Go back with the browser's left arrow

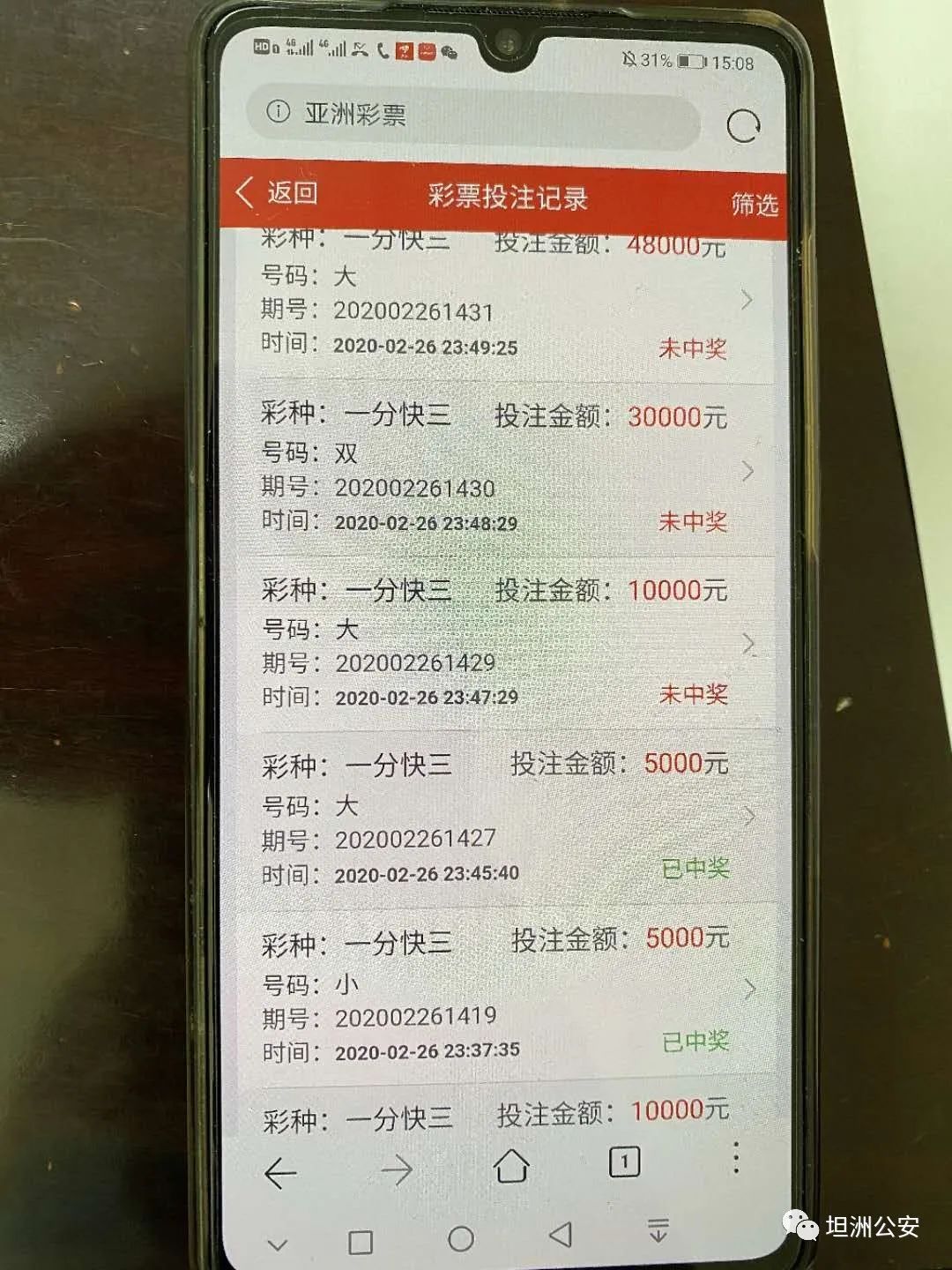click(280, 1172)
